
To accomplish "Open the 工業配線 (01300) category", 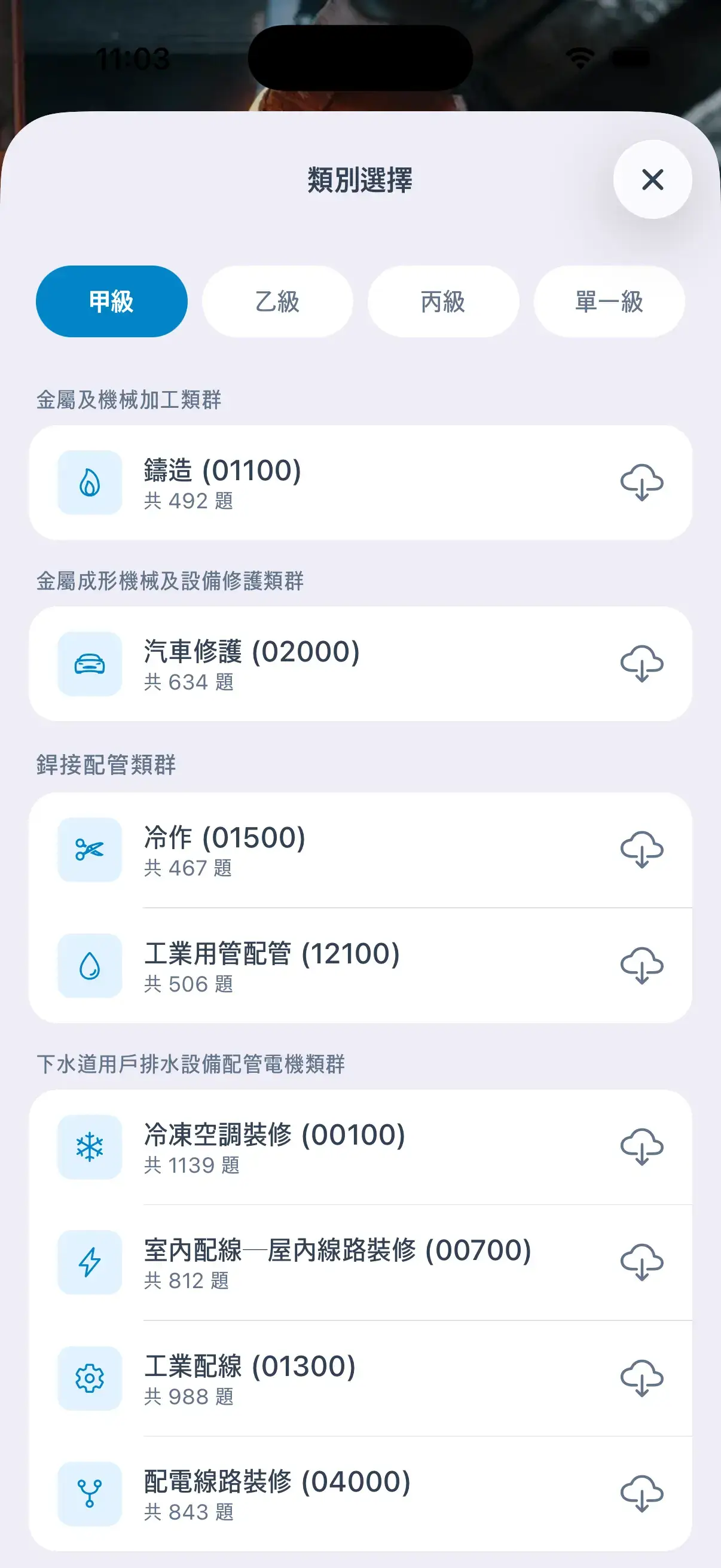I will coord(304,1378).
